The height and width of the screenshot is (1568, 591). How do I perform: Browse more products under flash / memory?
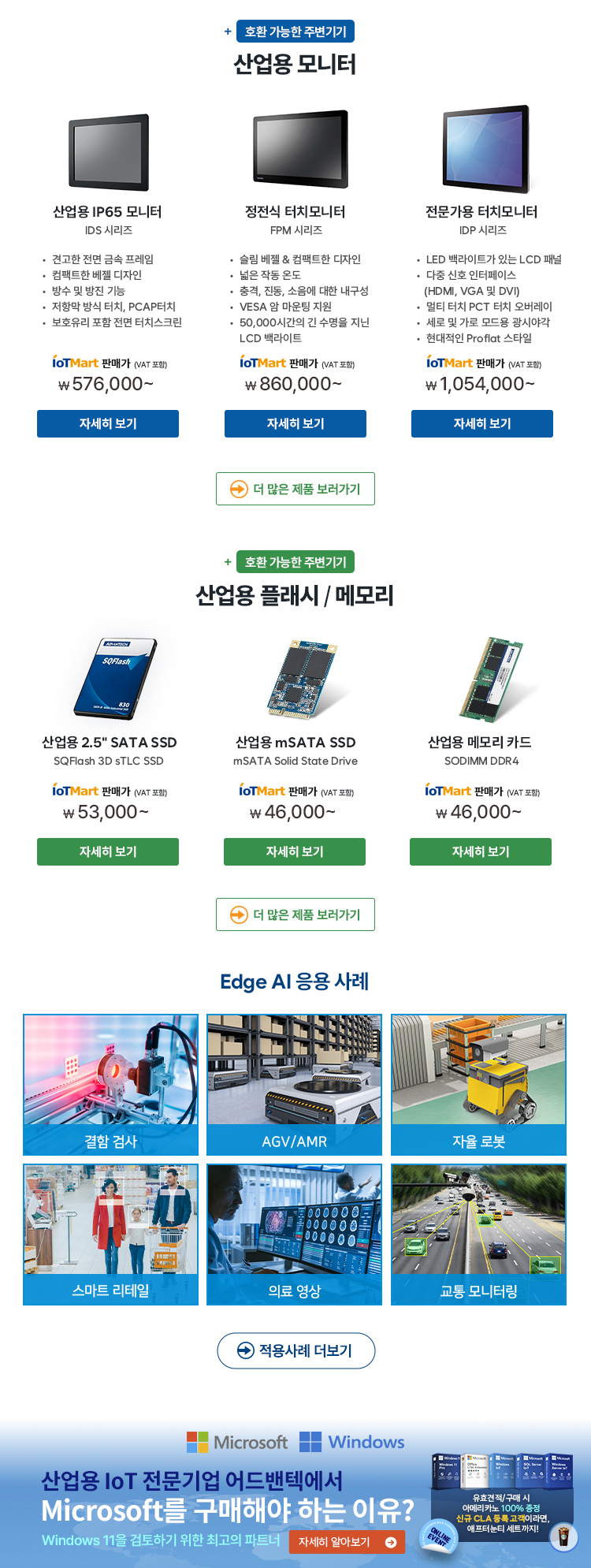pyautogui.click(x=295, y=914)
